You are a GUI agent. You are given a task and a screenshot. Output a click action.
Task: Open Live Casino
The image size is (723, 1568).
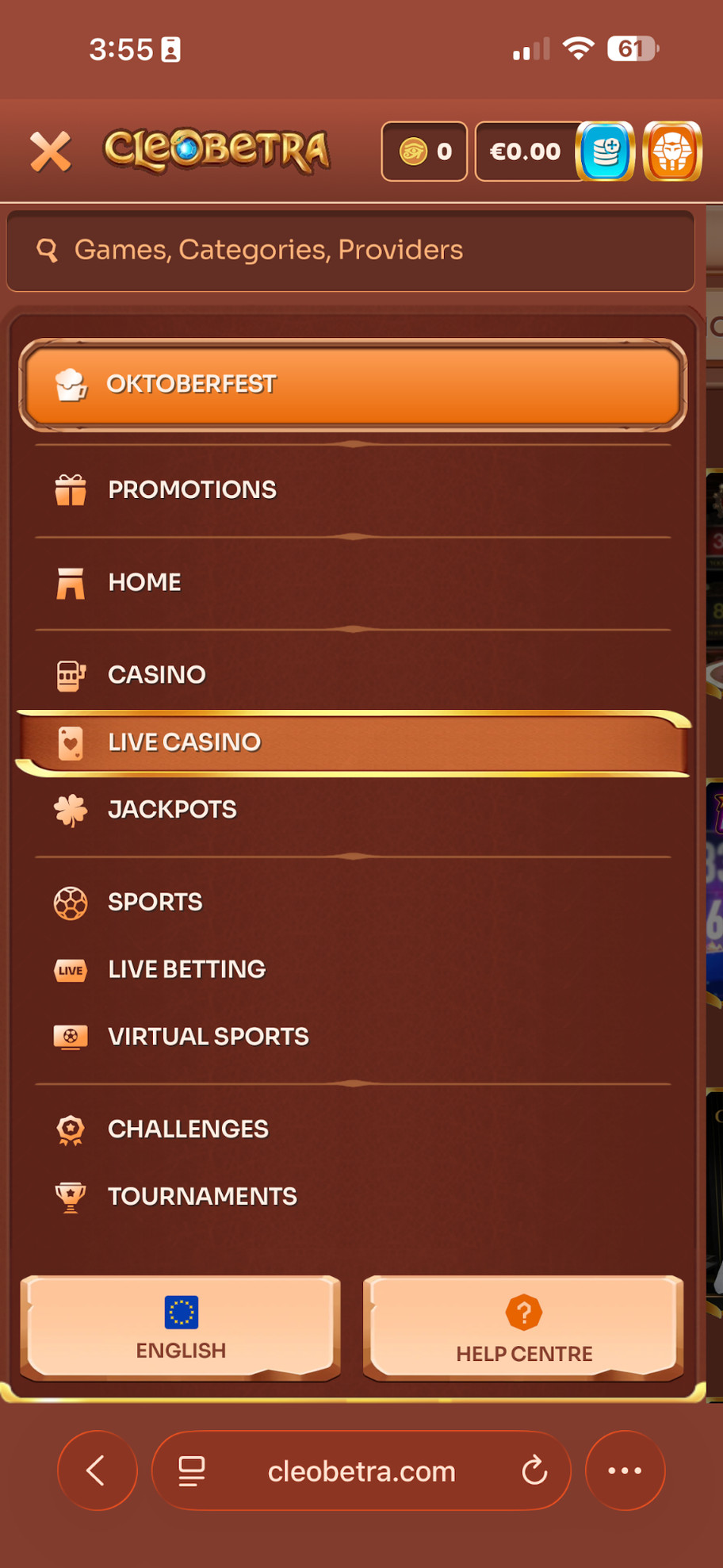click(x=185, y=742)
